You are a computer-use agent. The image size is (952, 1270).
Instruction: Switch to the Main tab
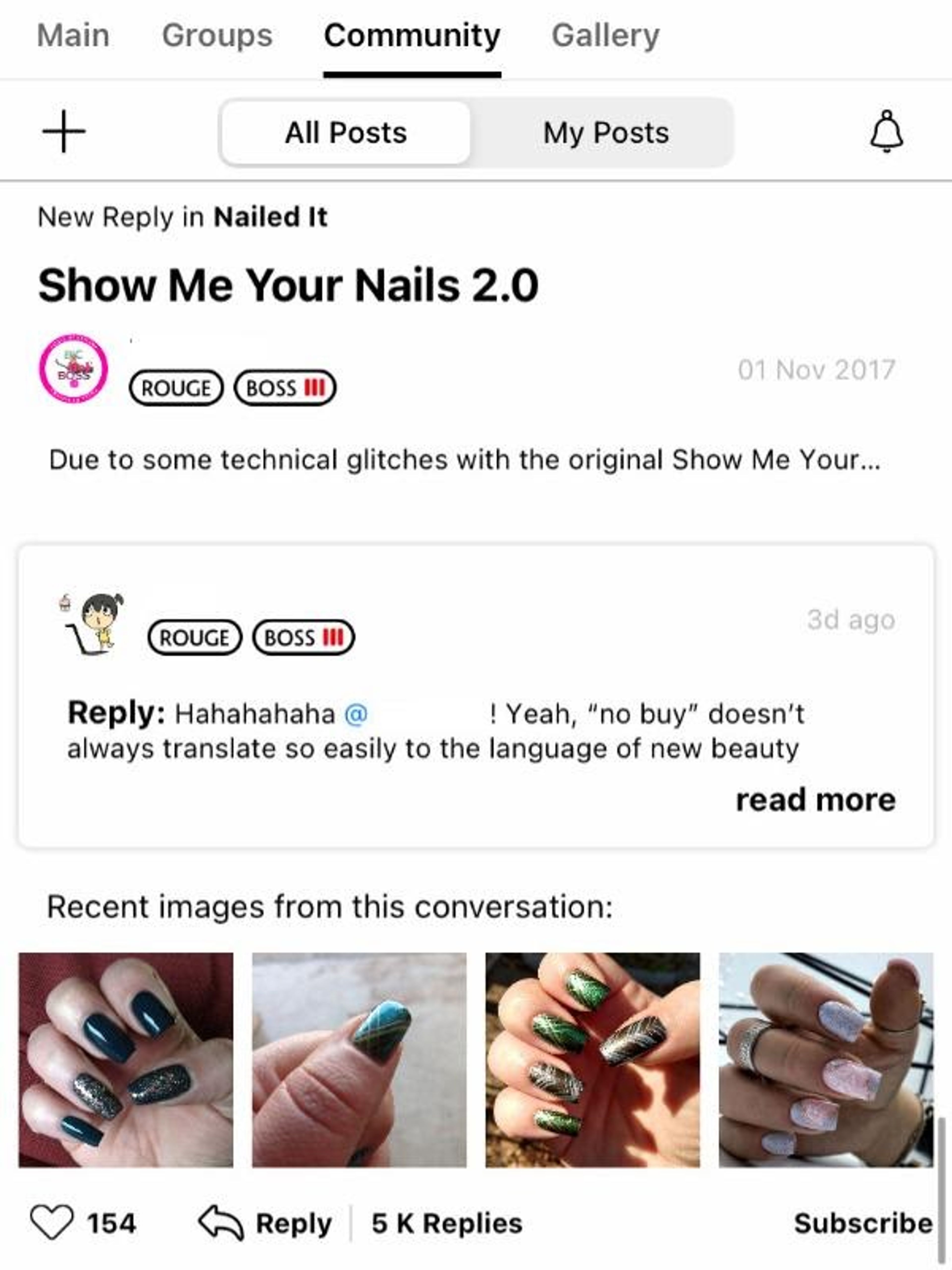(x=73, y=36)
